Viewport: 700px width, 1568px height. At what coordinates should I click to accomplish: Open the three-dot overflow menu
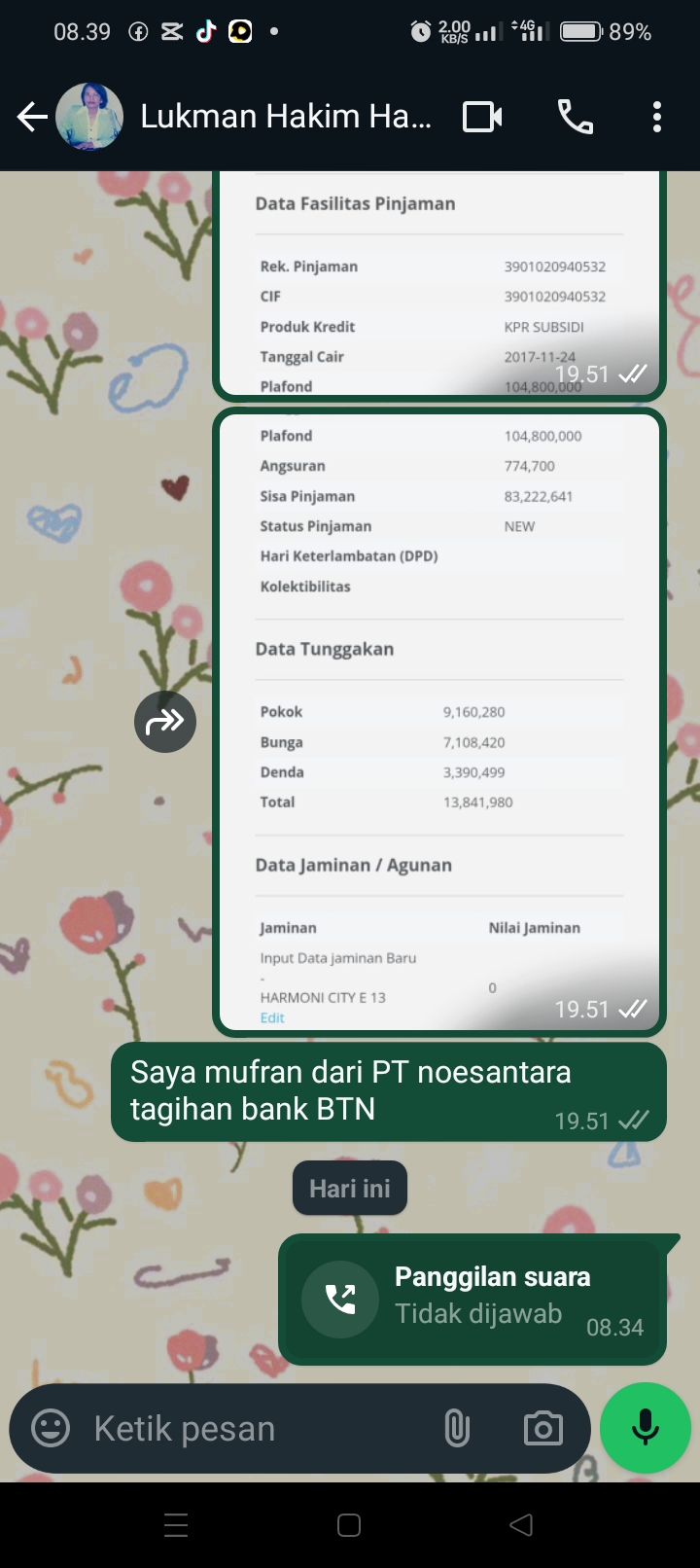(x=657, y=117)
